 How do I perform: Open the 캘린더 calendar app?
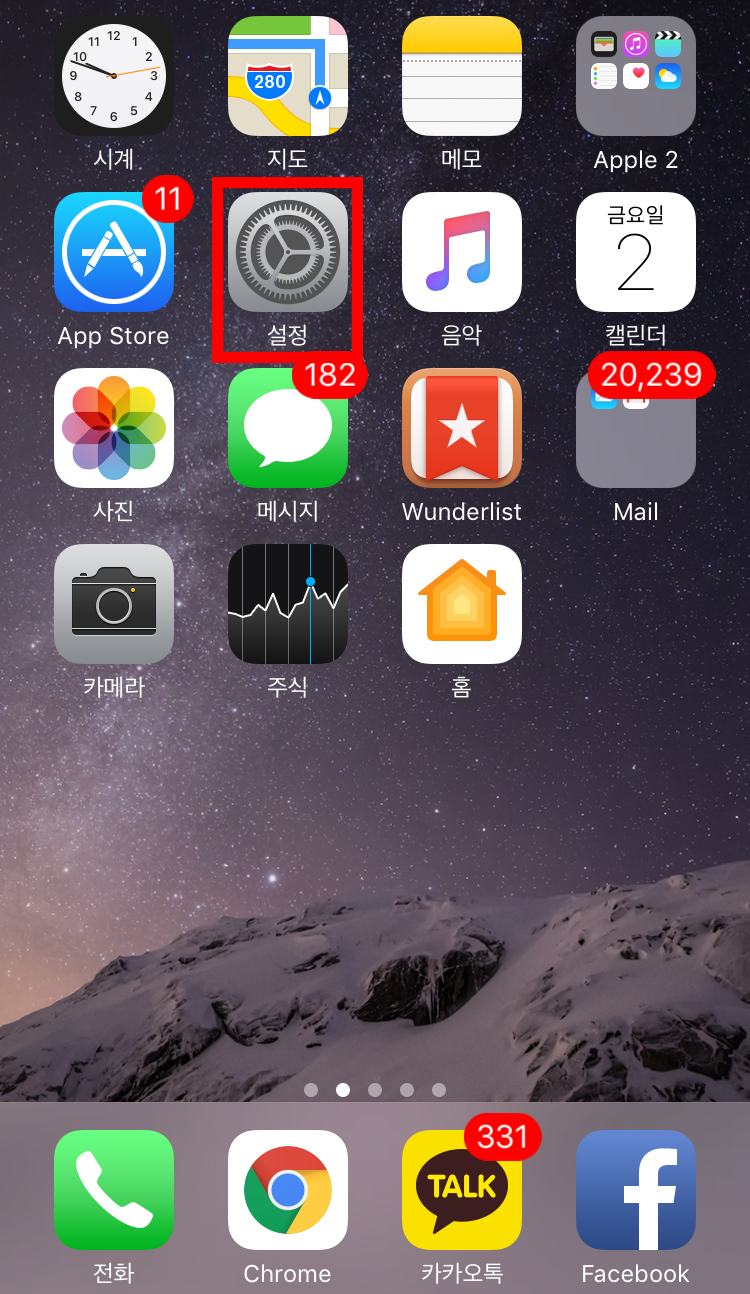click(x=636, y=252)
